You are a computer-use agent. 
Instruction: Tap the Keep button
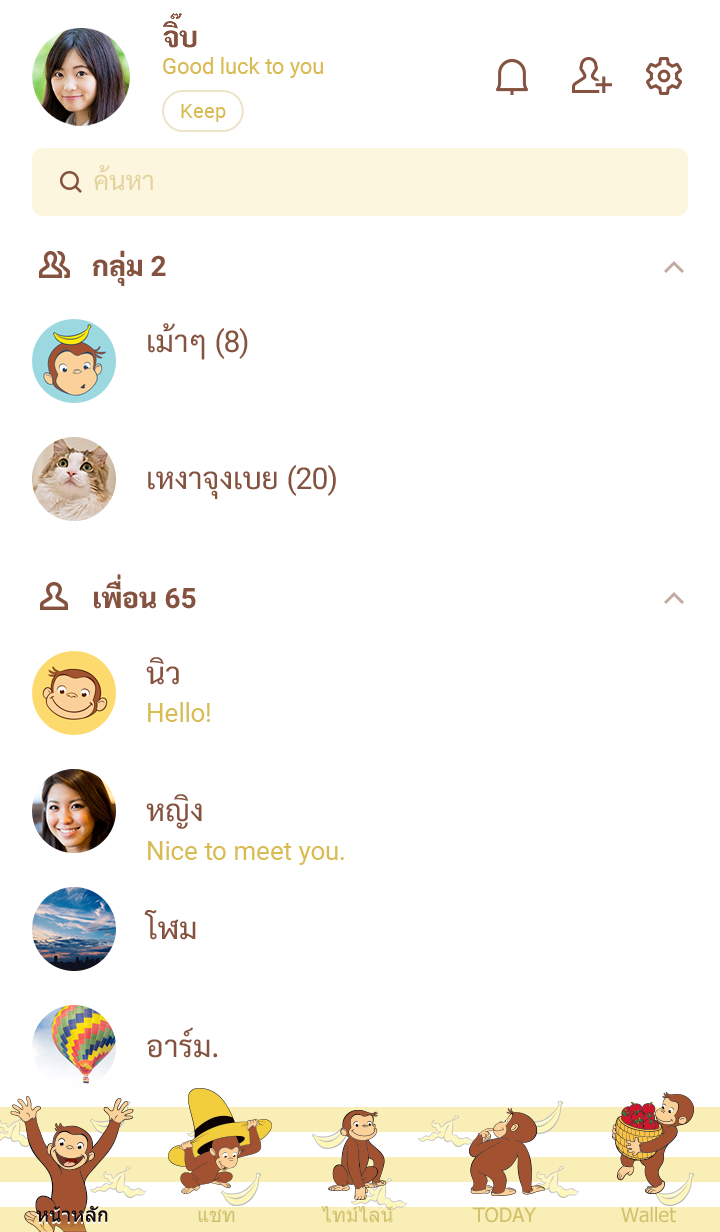(202, 111)
